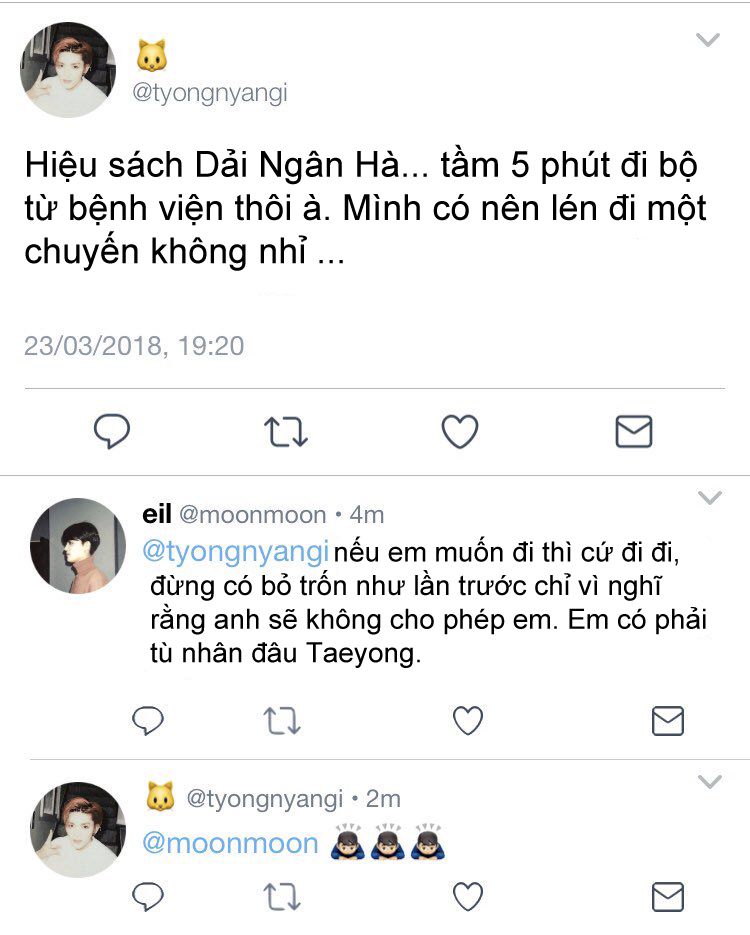Send tyongnyangi's 2m reply via message

tap(667, 895)
